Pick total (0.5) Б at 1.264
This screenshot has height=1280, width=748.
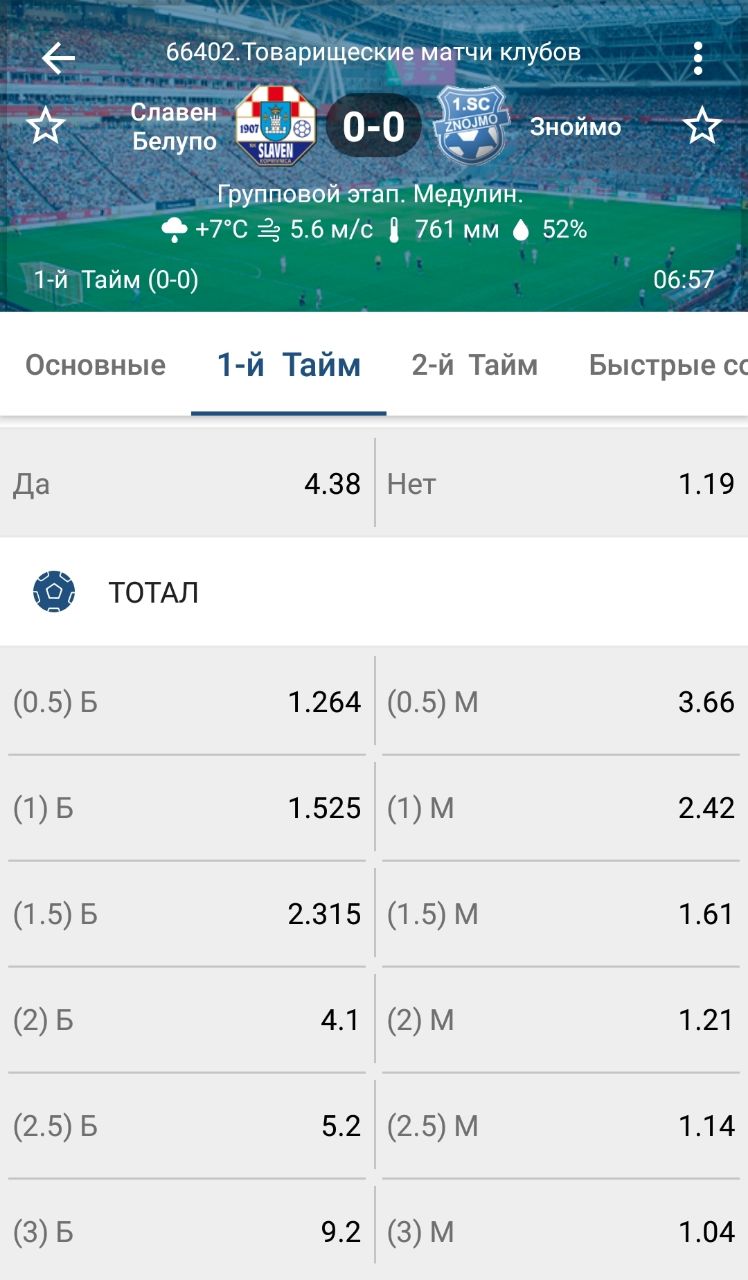click(x=187, y=702)
